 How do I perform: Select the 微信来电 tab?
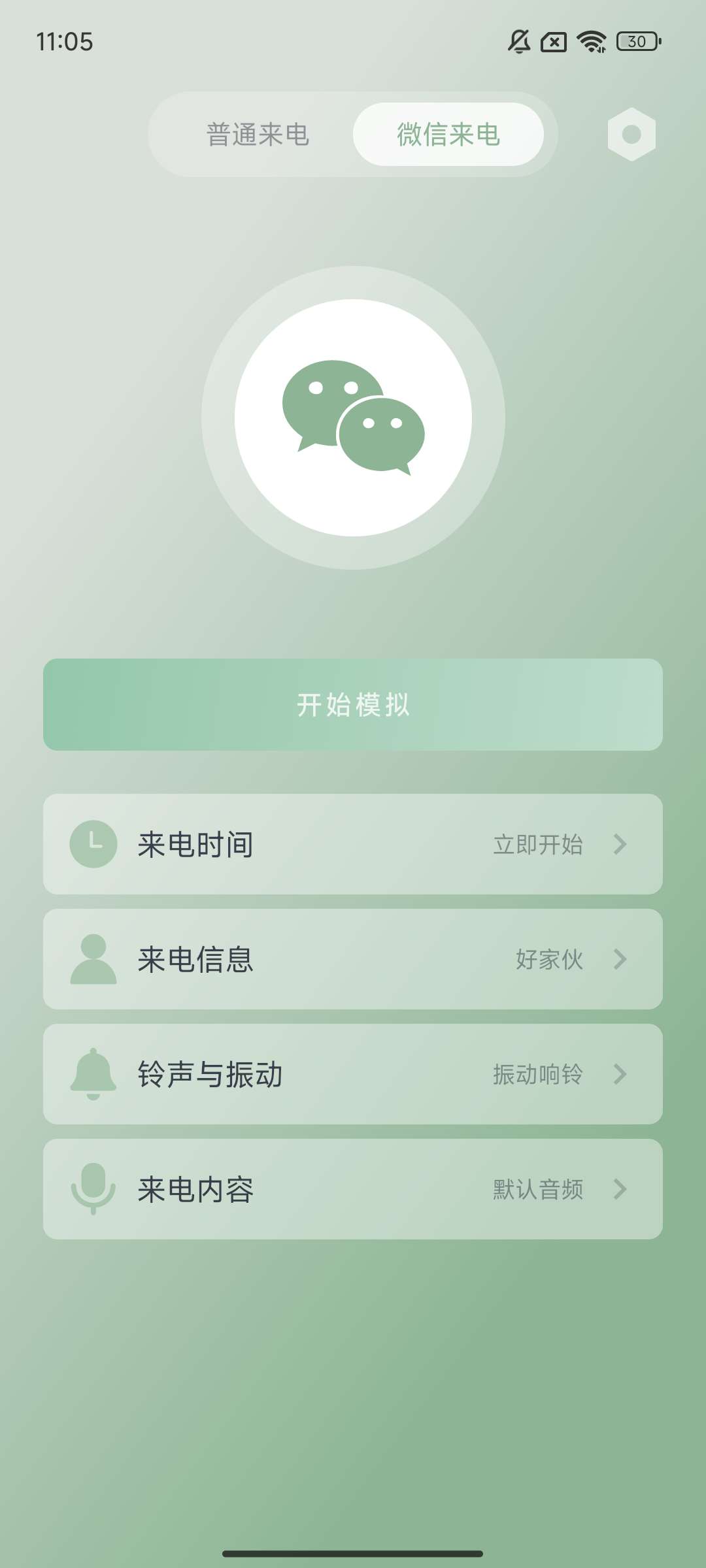[x=448, y=135]
